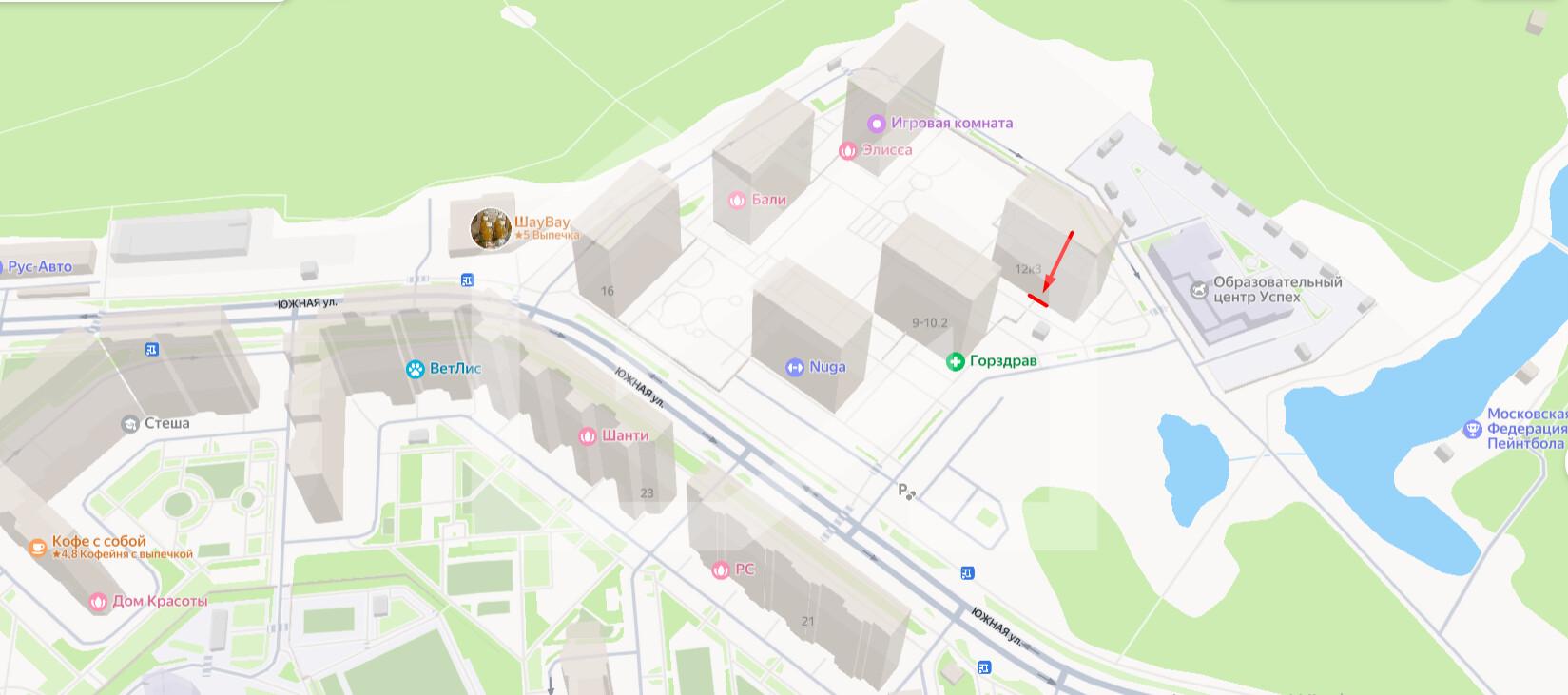Open the Бали salon marker

point(735,200)
